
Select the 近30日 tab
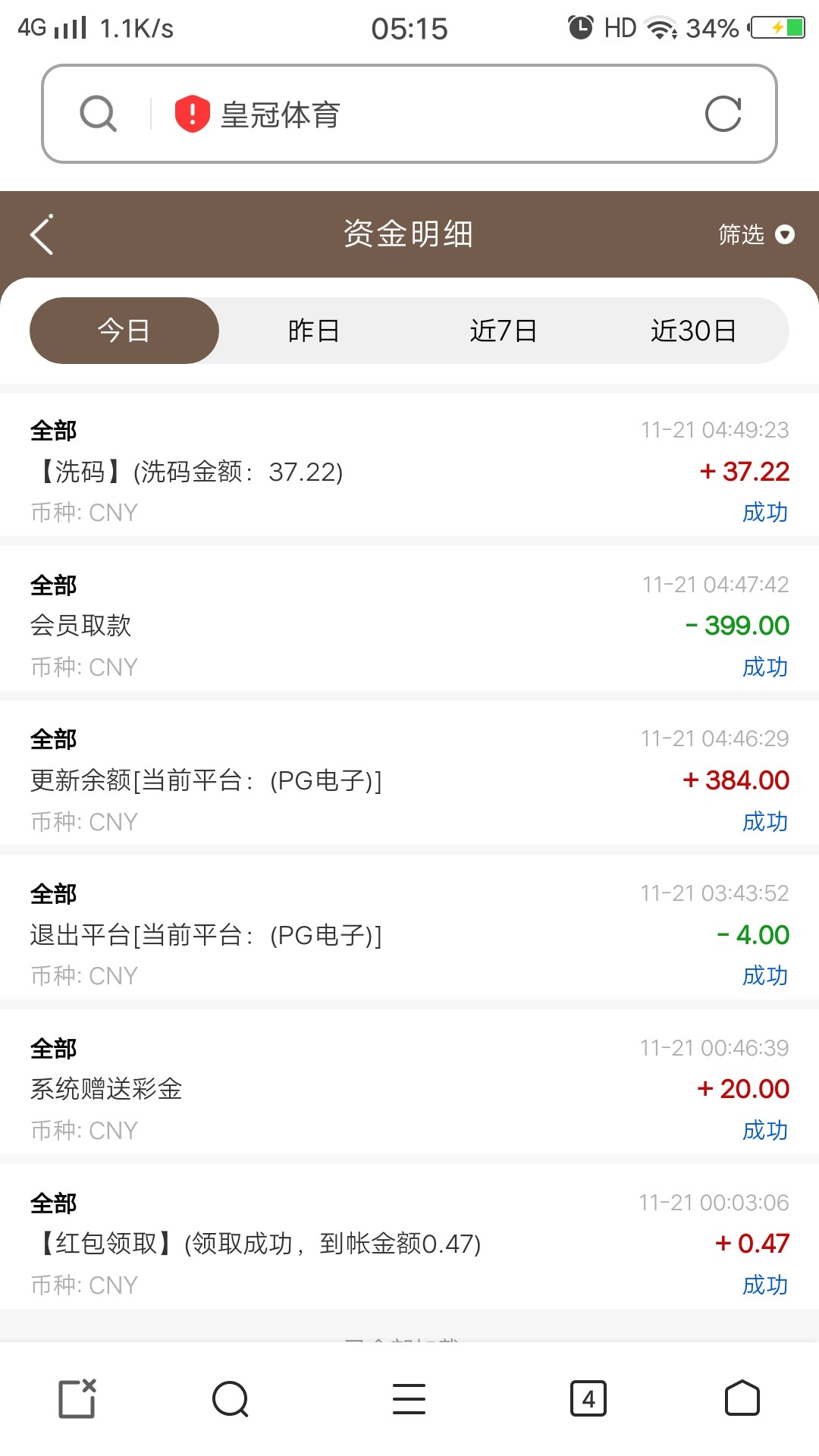(x=694, y=330)
